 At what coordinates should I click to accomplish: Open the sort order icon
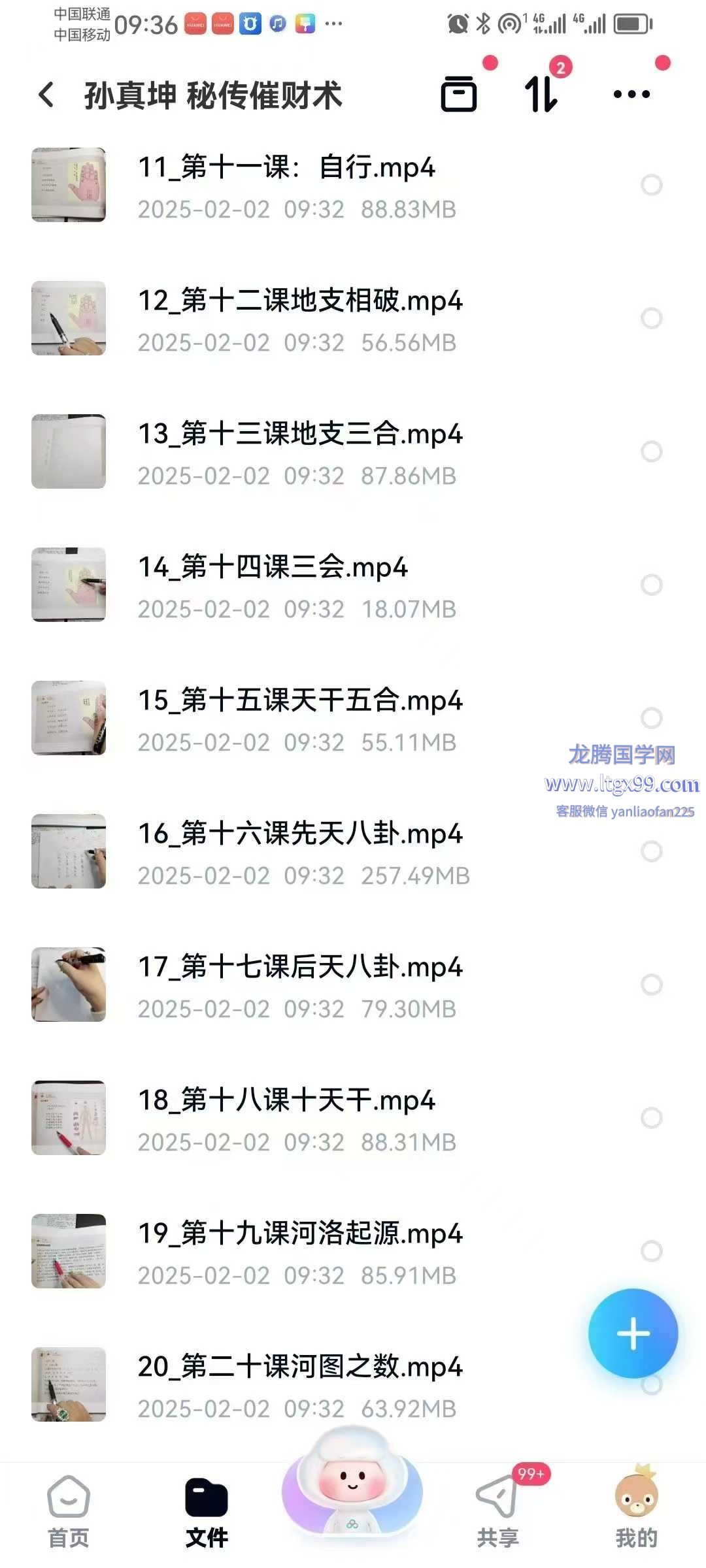tap(541, 95)
